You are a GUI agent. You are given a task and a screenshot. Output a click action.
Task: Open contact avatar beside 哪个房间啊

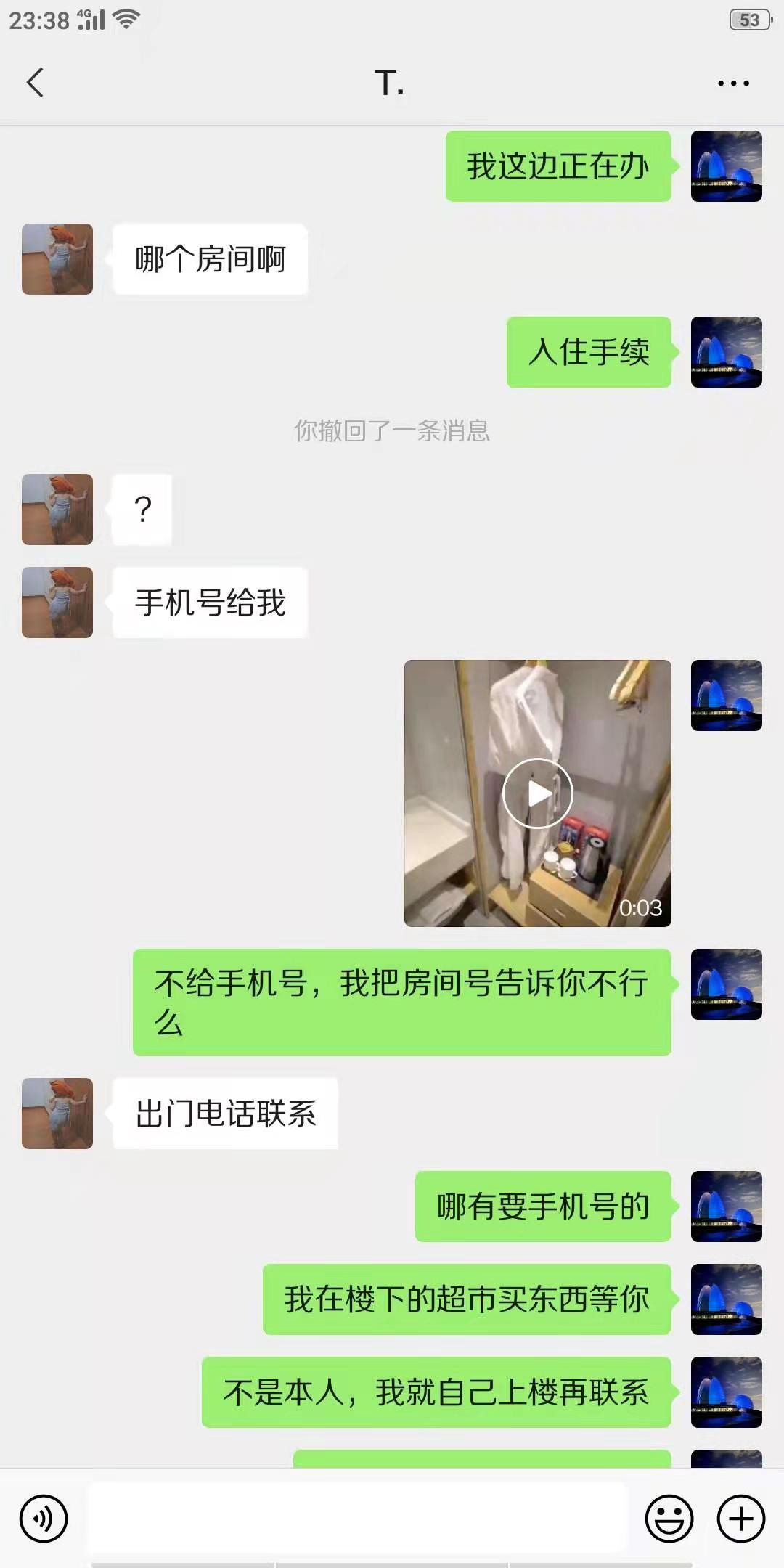pos(57,259)
